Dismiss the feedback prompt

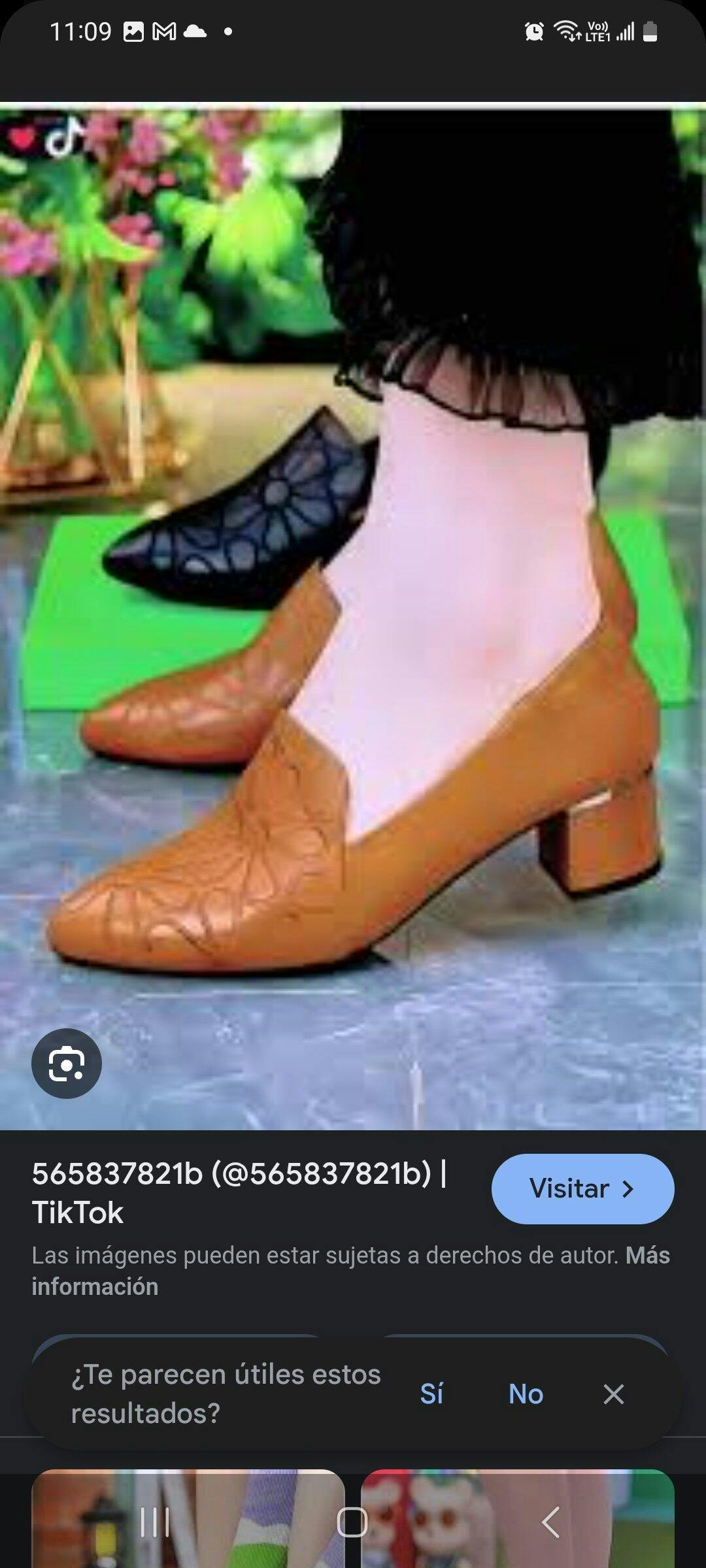tap(613, 1394)
